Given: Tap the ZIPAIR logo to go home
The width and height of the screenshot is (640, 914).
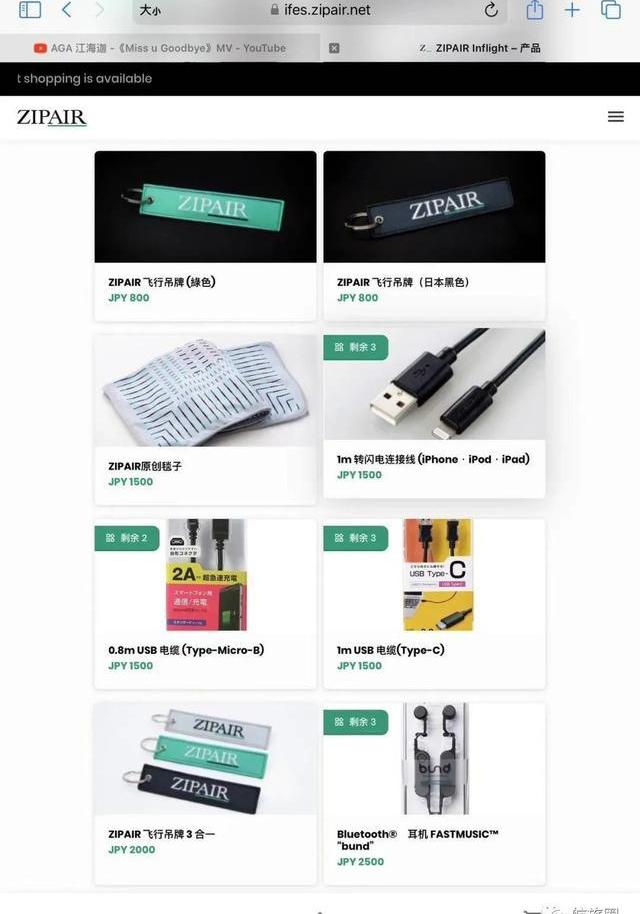Looking at the screenshot, I should [x=51, y=117].
